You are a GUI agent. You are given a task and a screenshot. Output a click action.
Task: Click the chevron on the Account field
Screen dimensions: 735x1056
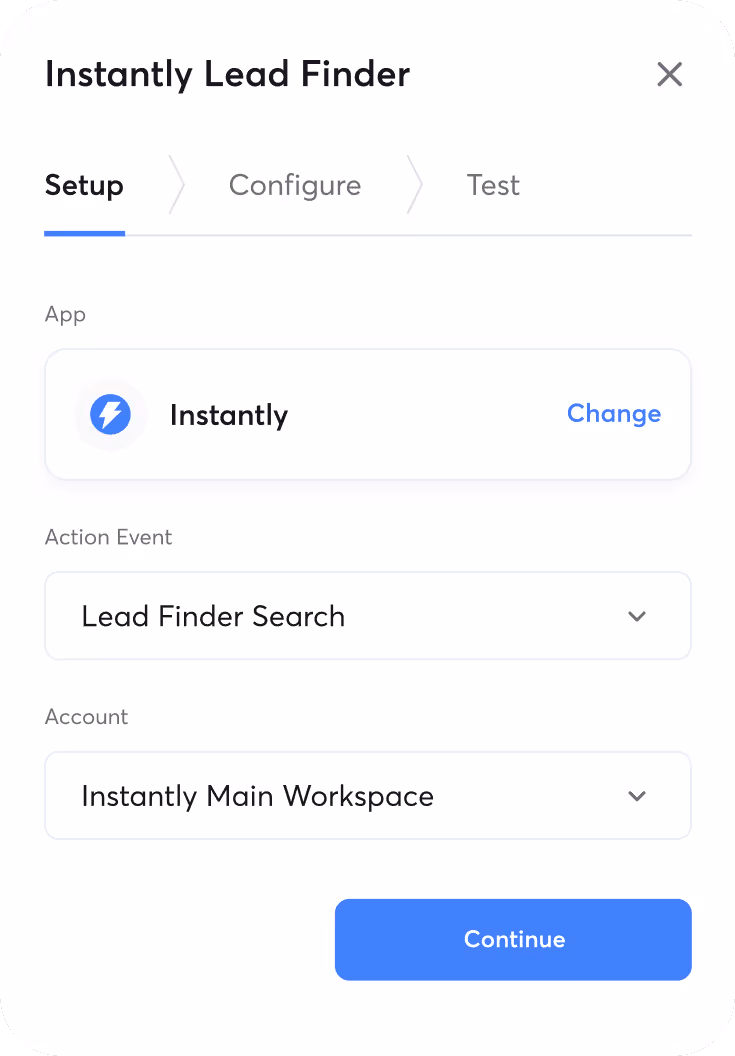[x=637, y=795]
